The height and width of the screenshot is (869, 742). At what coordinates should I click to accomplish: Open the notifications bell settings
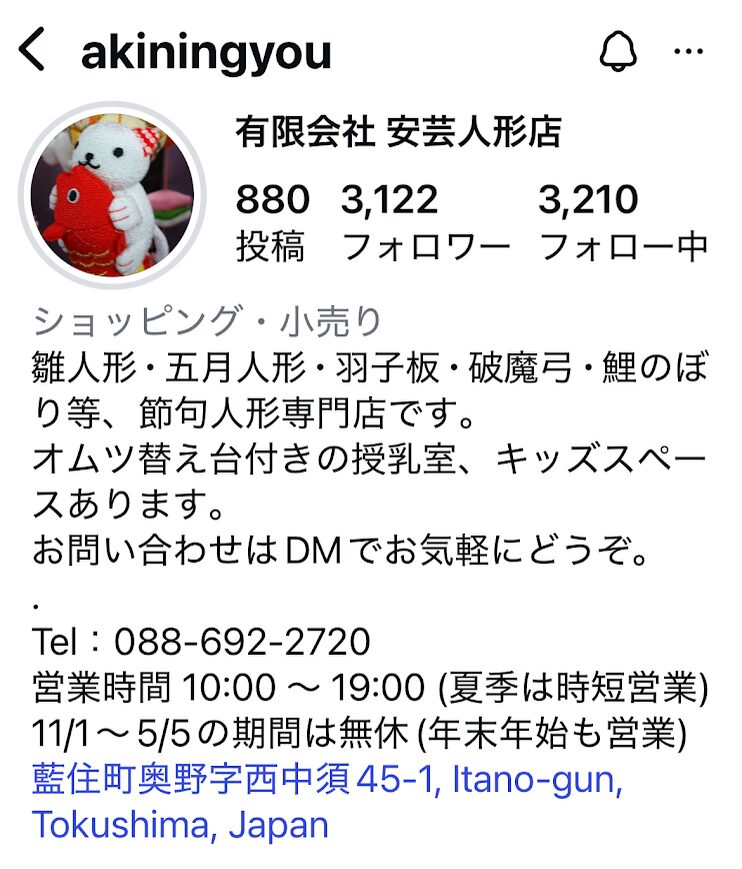[x=618, y=52]
